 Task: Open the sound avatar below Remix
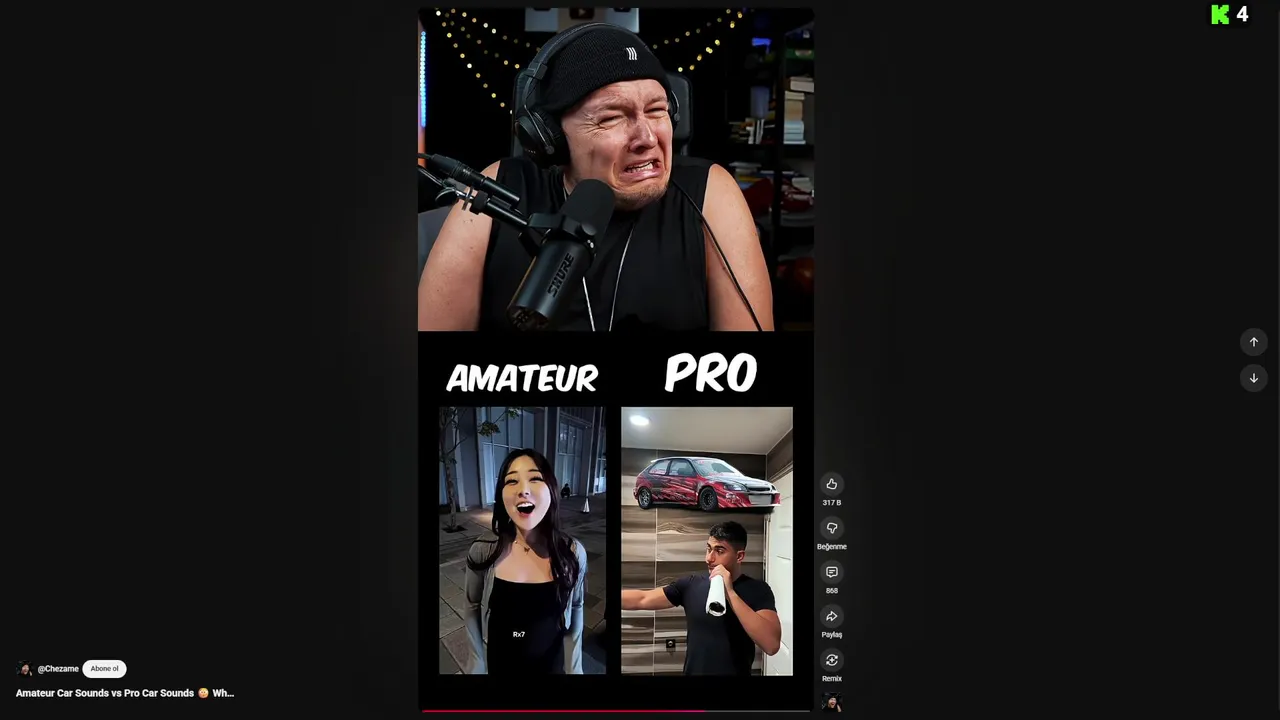[831, 703]
